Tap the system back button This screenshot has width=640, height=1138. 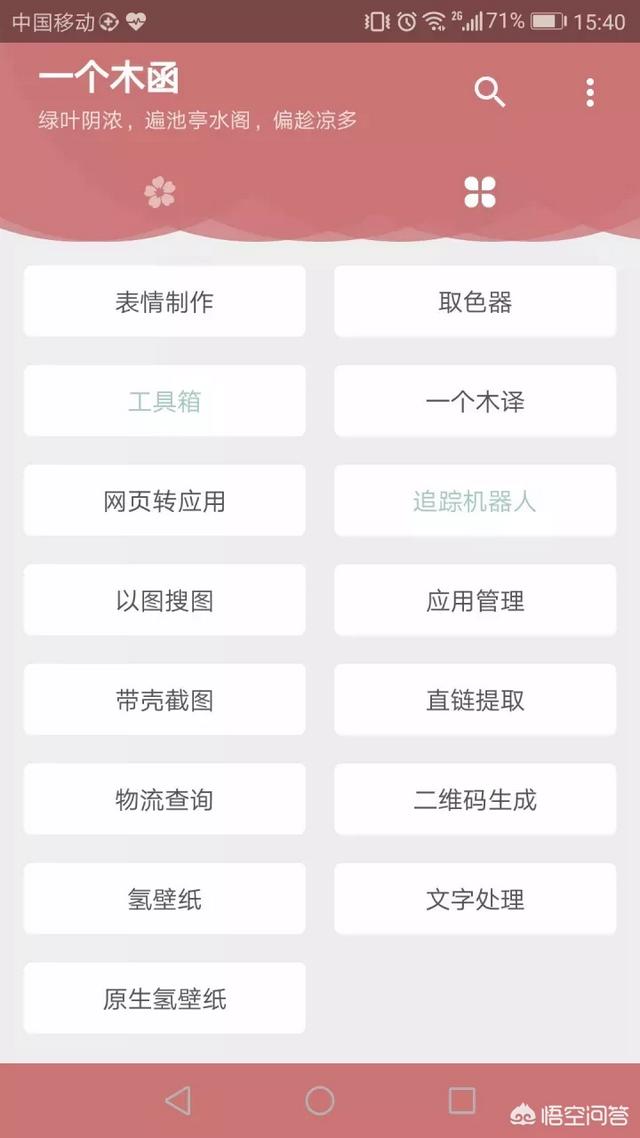178,1100
